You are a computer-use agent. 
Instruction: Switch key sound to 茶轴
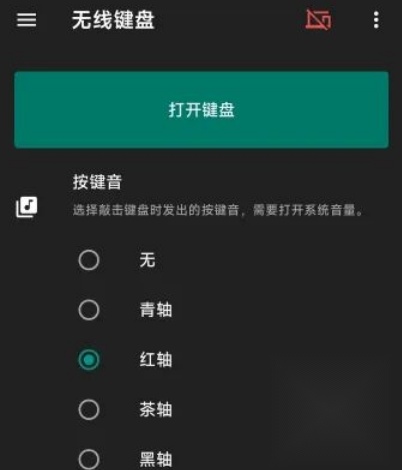tap(89, 410)
